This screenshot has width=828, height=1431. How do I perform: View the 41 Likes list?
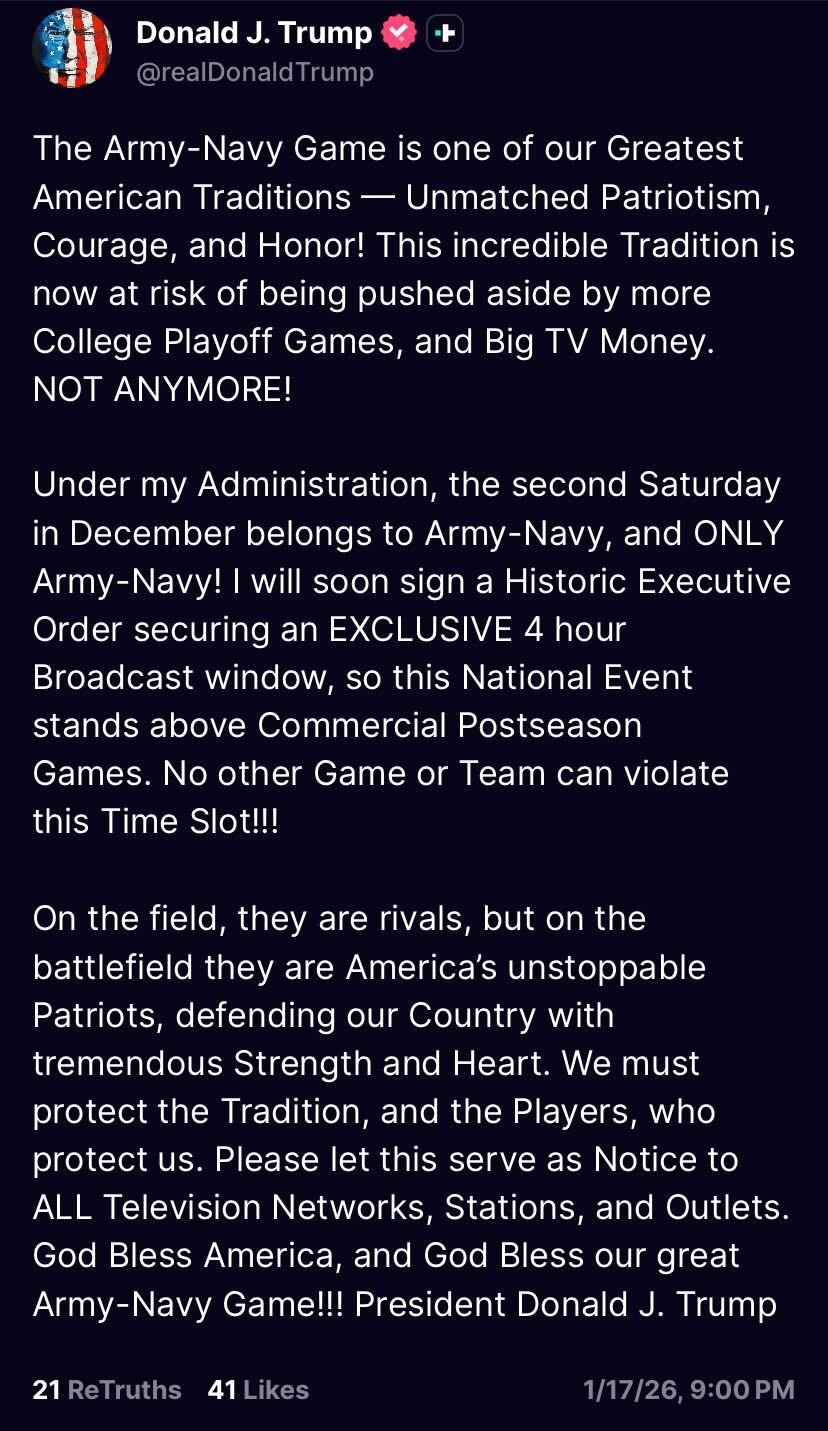click(x=258, y=1389)
